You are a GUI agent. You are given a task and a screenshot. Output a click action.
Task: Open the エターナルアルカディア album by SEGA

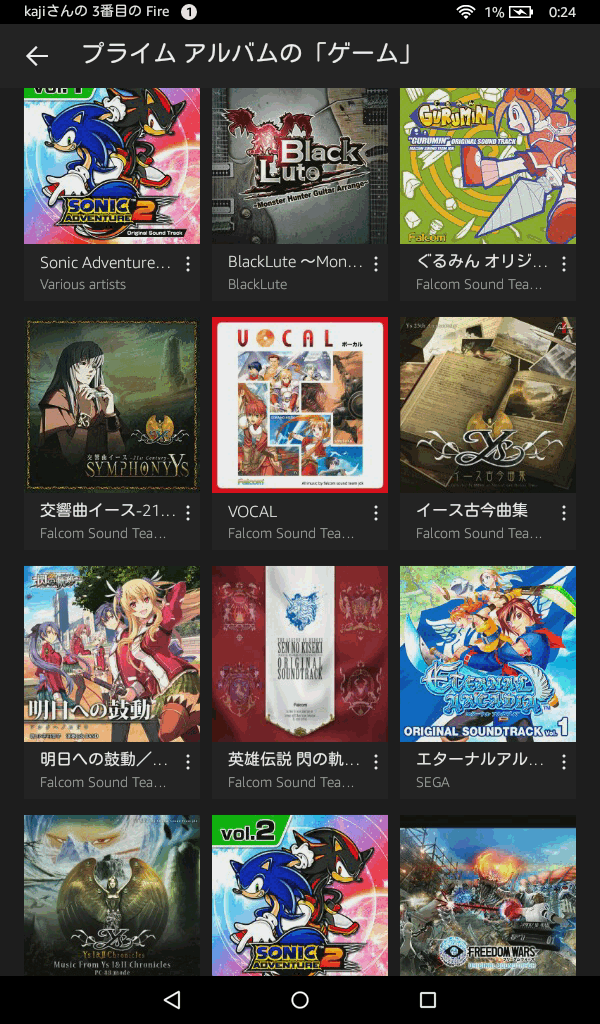(488, 654)
